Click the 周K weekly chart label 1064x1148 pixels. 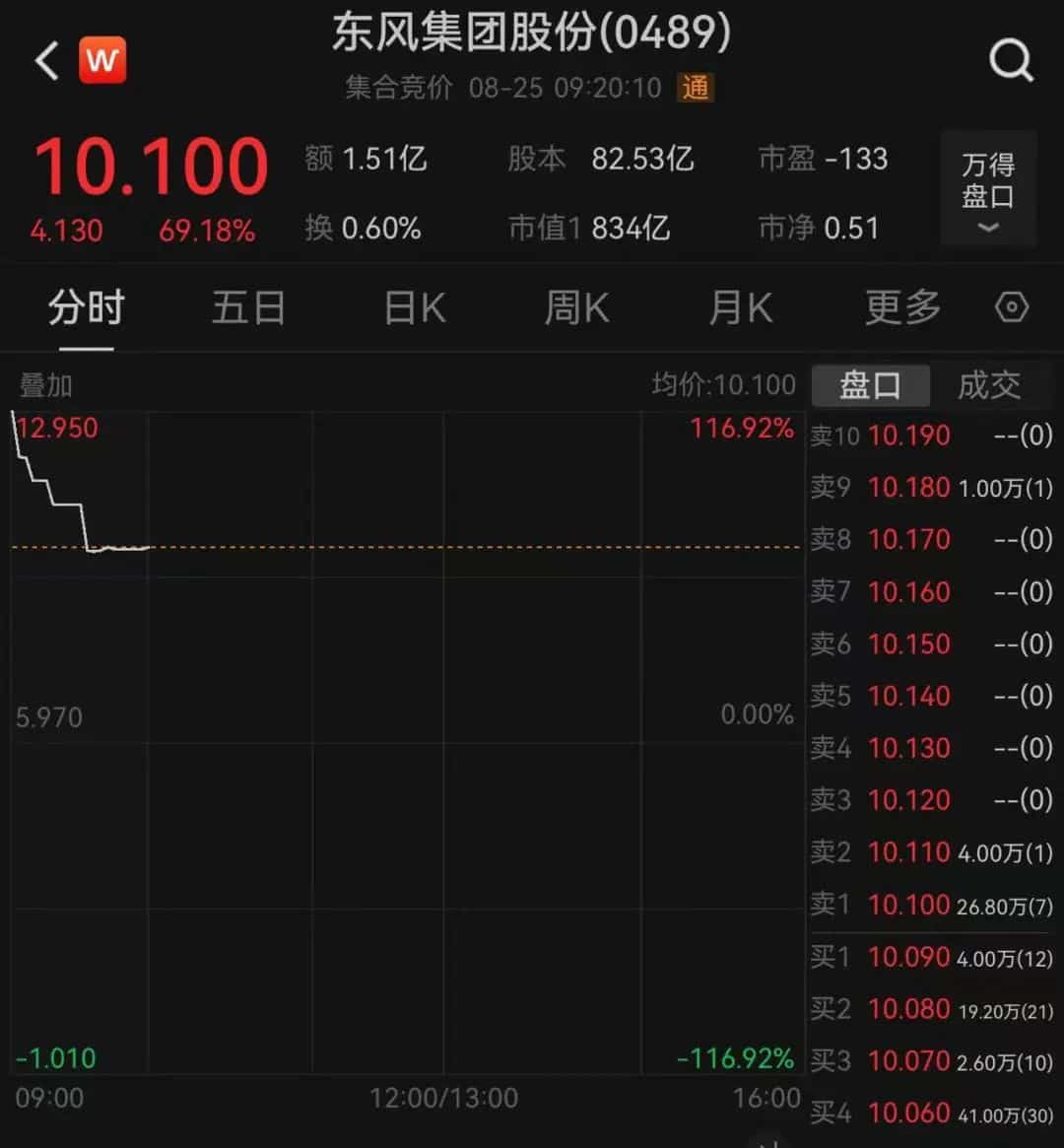(576, 307)
